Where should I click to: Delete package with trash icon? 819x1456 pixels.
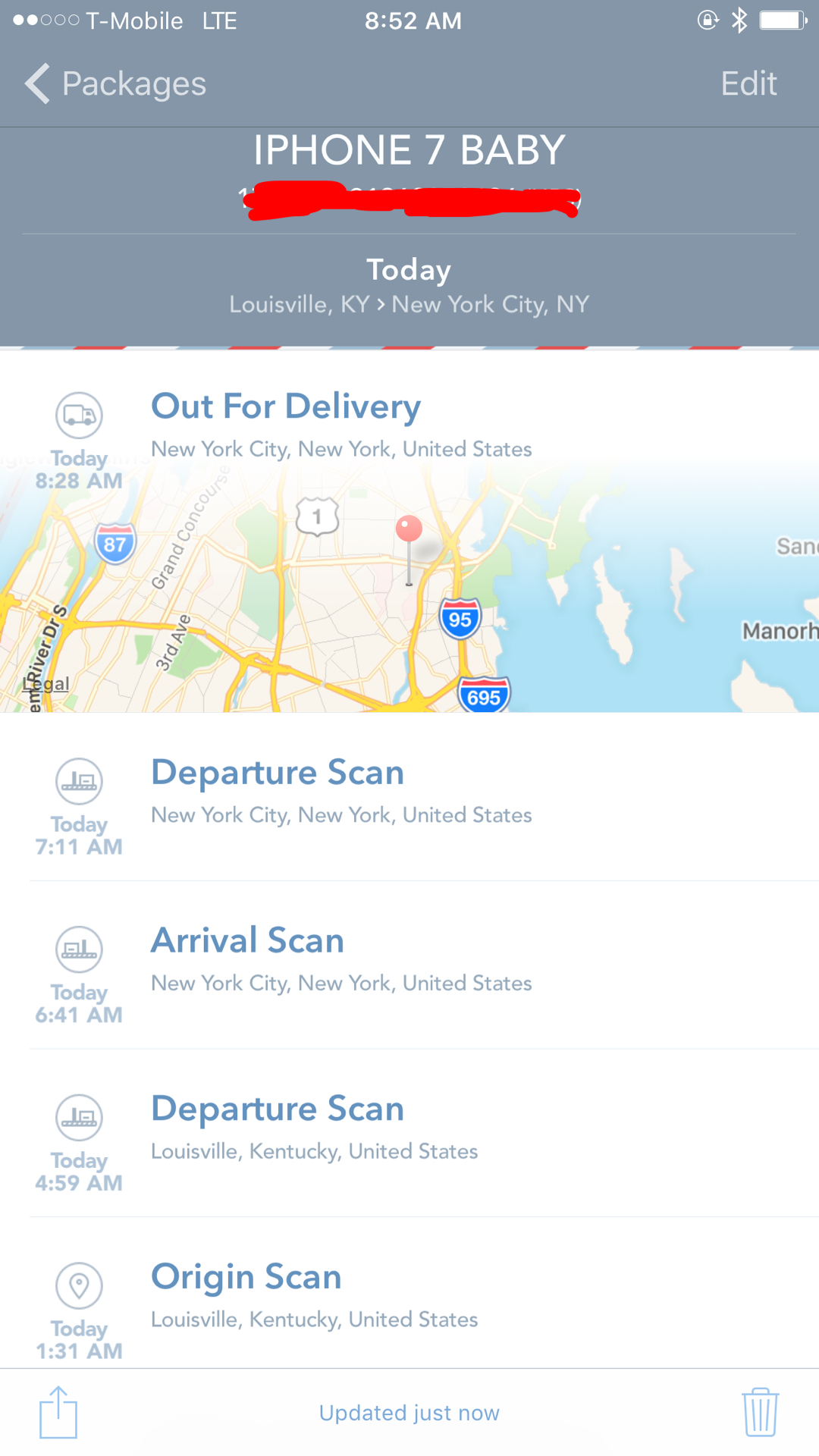pos(760,1412)
